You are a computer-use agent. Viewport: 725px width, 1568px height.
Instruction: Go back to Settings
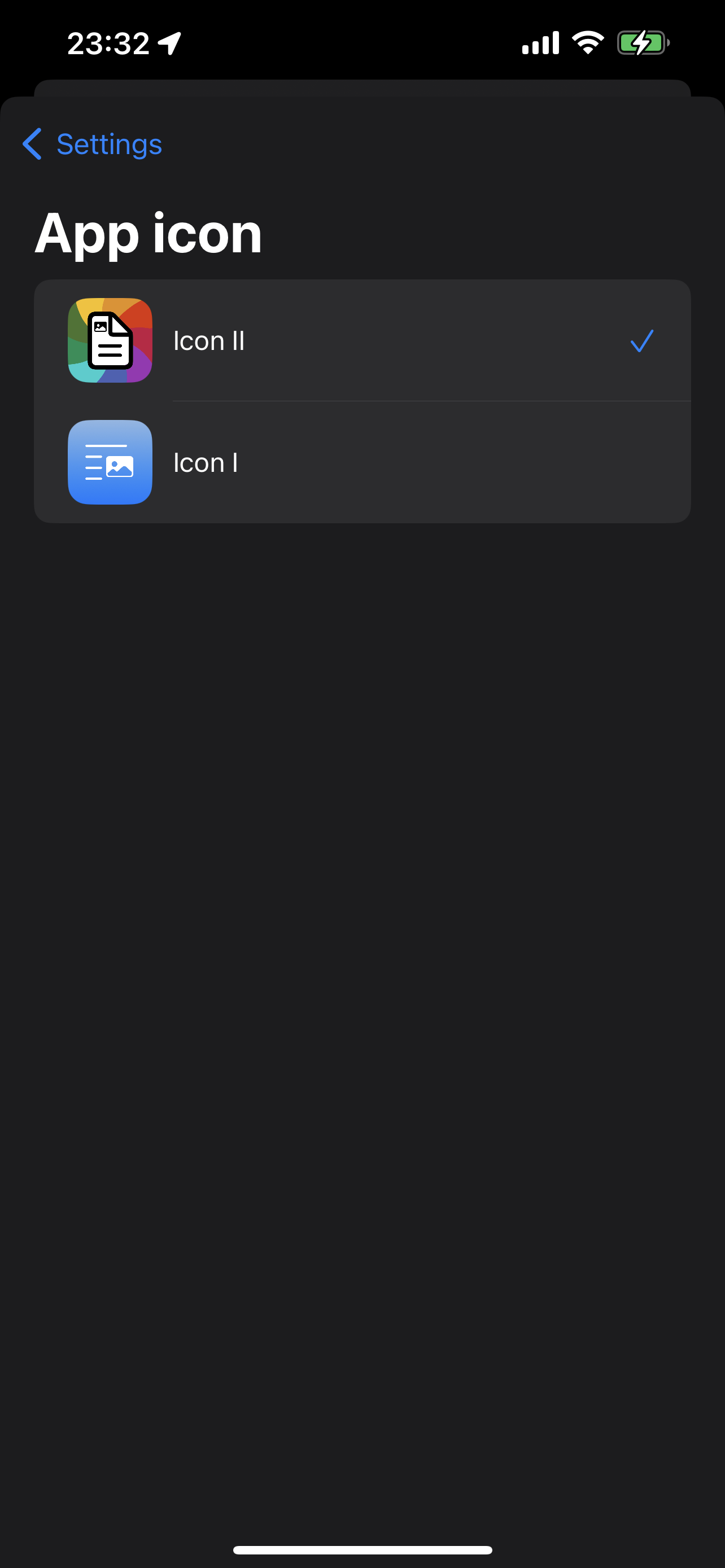(x=93, y=144)
